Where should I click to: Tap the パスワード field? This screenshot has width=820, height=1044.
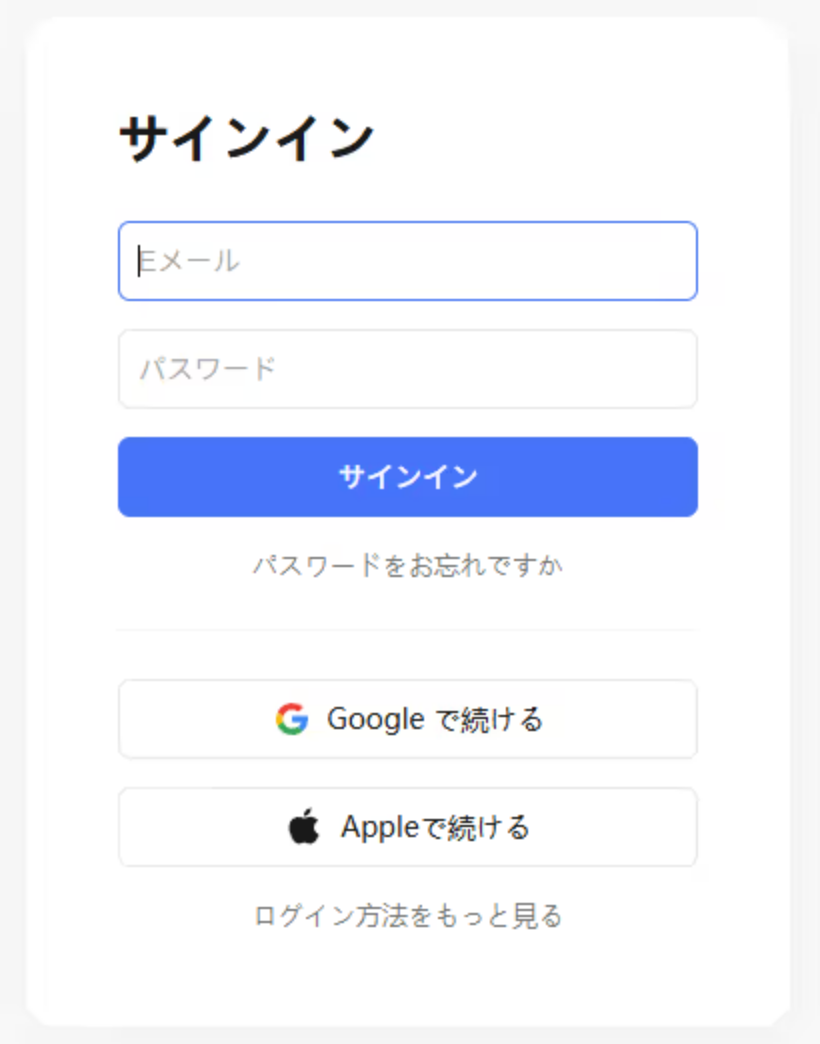407,369
